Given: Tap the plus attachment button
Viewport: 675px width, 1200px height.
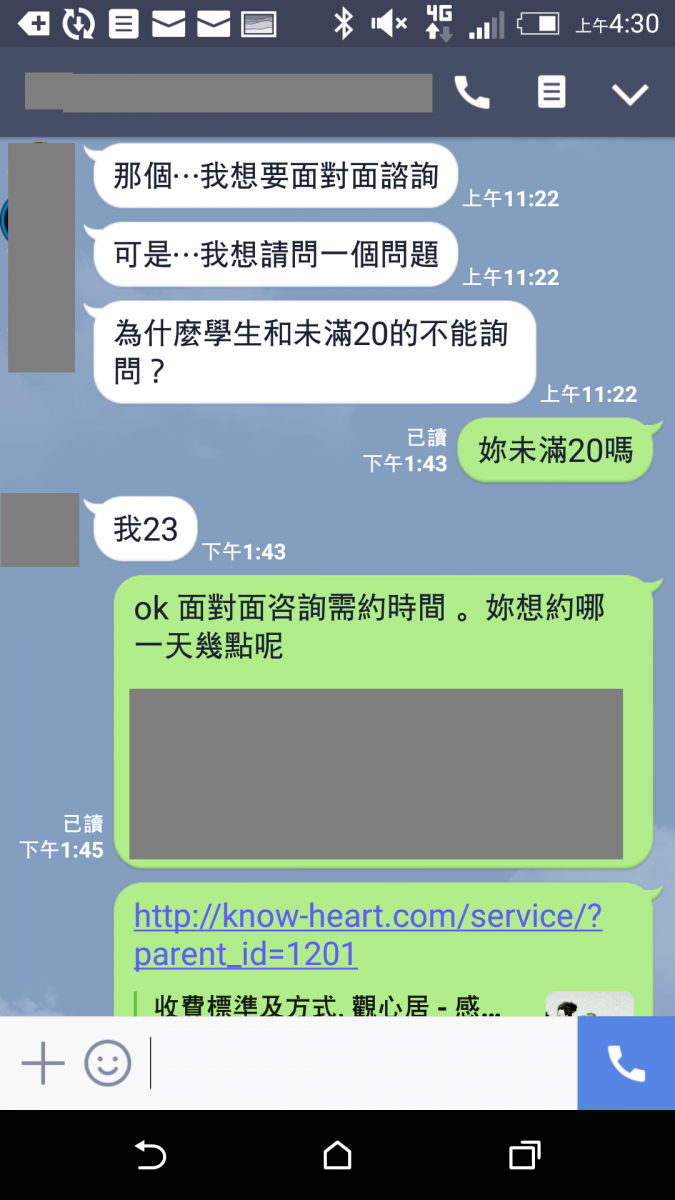Looking at the screenshot, I should click(x=43, y=1063).
